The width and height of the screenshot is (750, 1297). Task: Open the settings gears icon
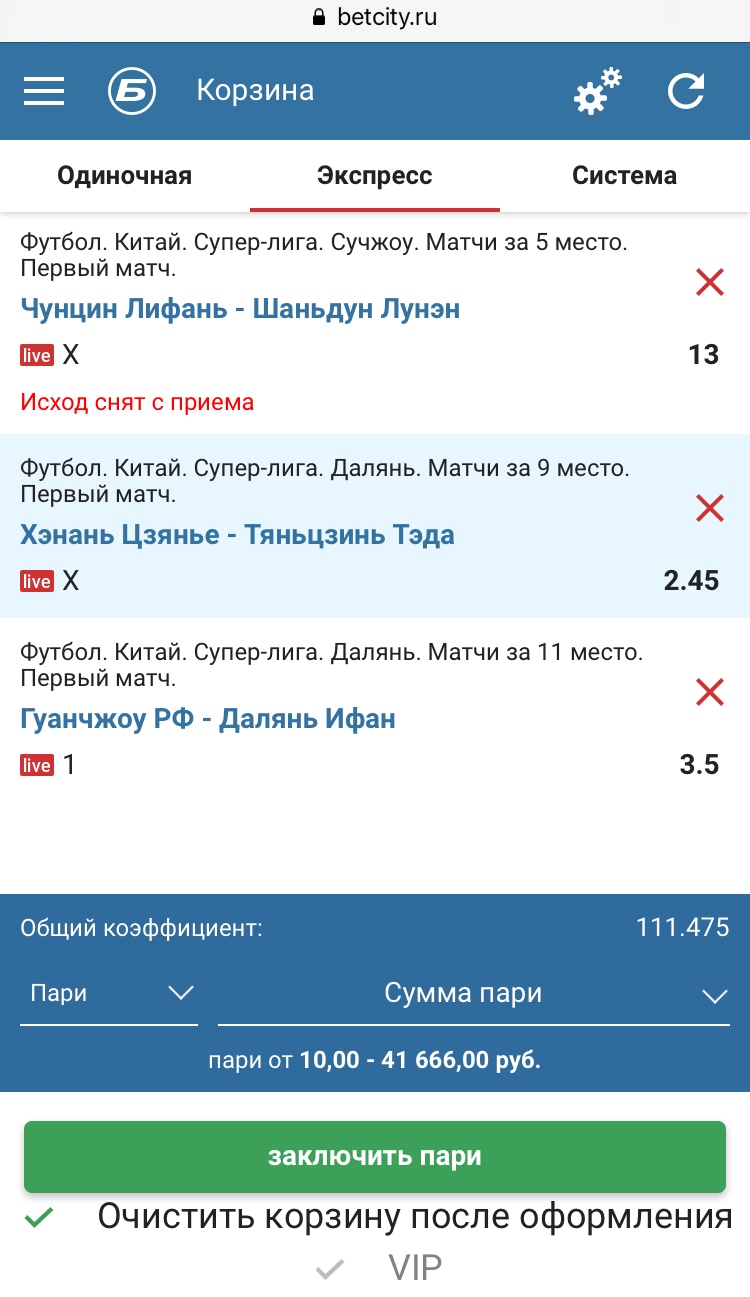coord(597,91)
